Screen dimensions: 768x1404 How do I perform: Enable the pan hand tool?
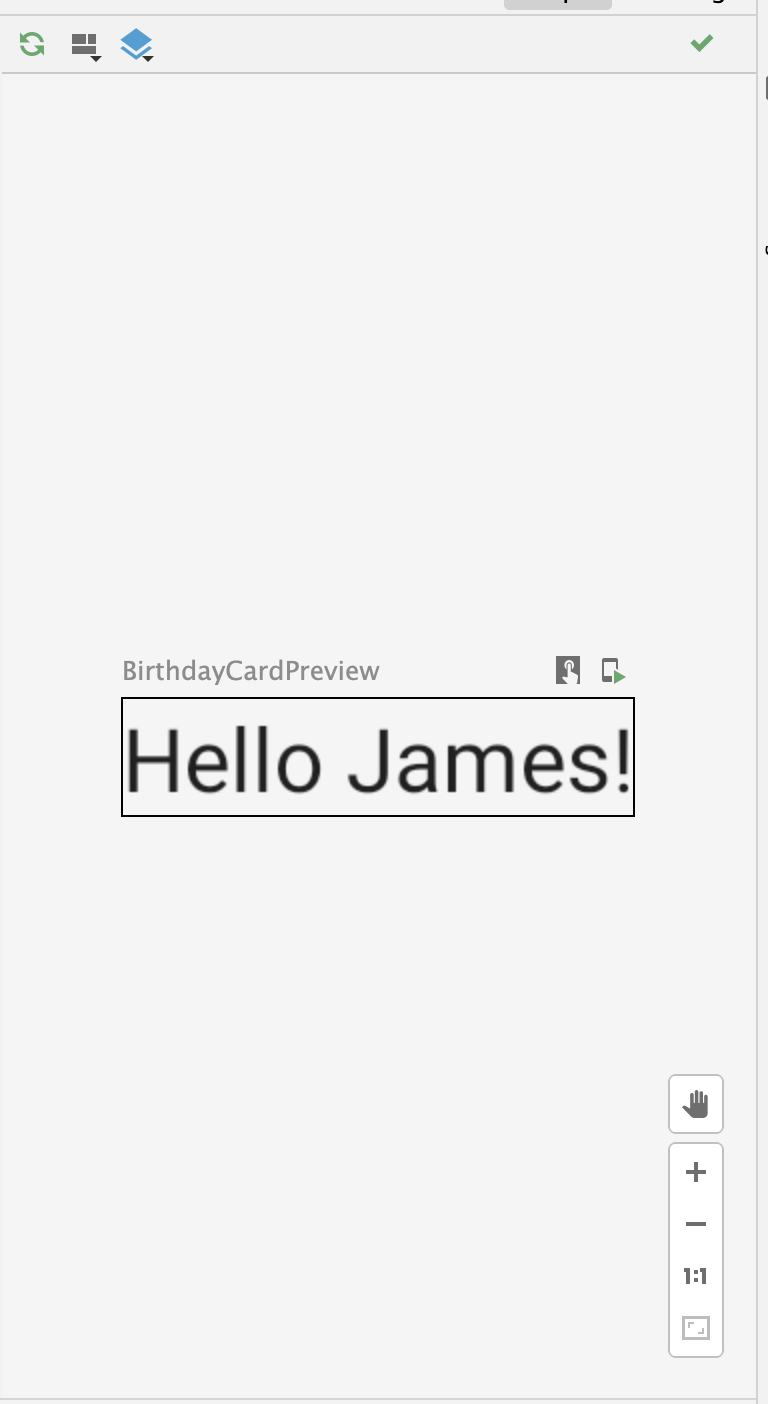[x=695, y=1104]
